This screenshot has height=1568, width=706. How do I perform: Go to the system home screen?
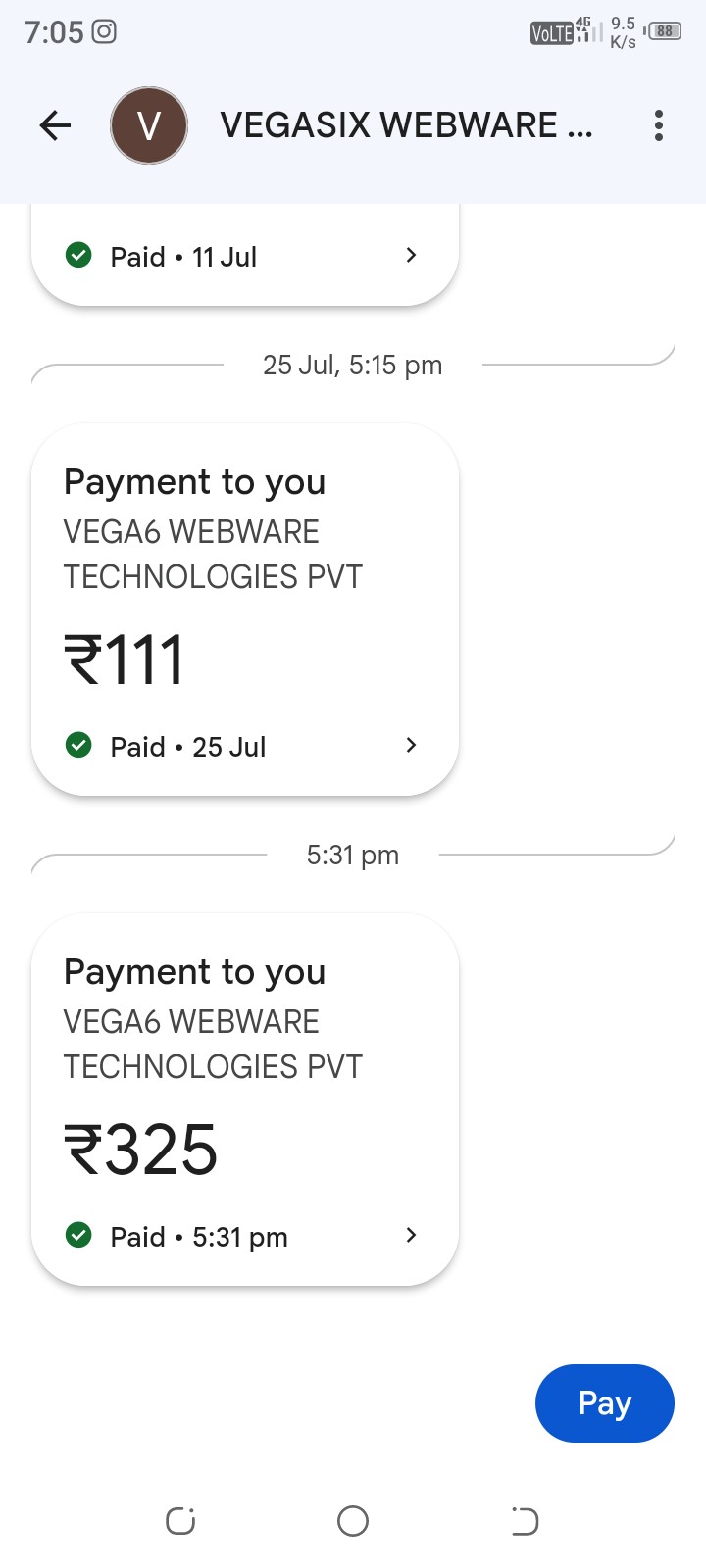point(353,1521)
